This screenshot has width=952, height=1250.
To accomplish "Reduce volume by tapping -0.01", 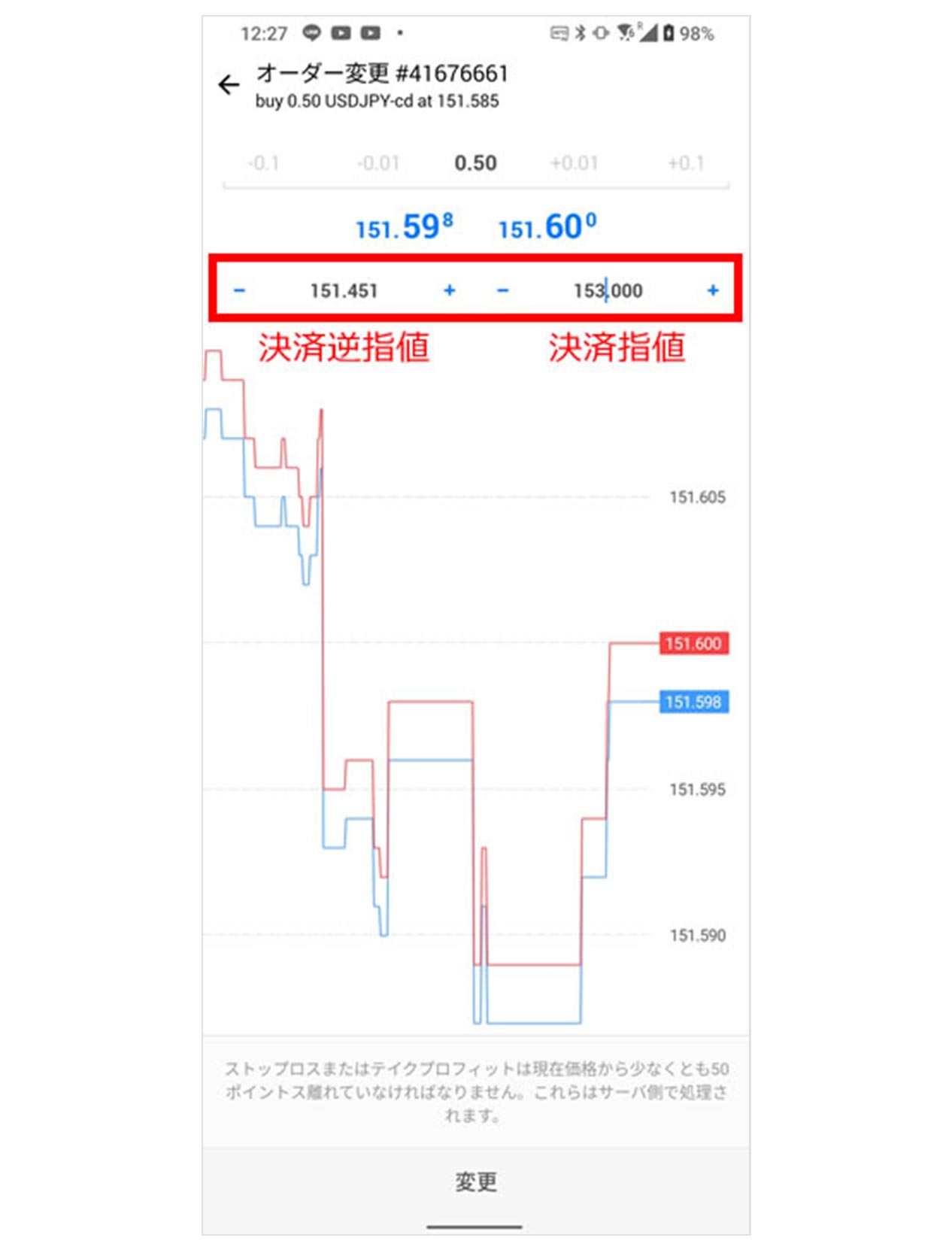I will click(x=378, y=163).
